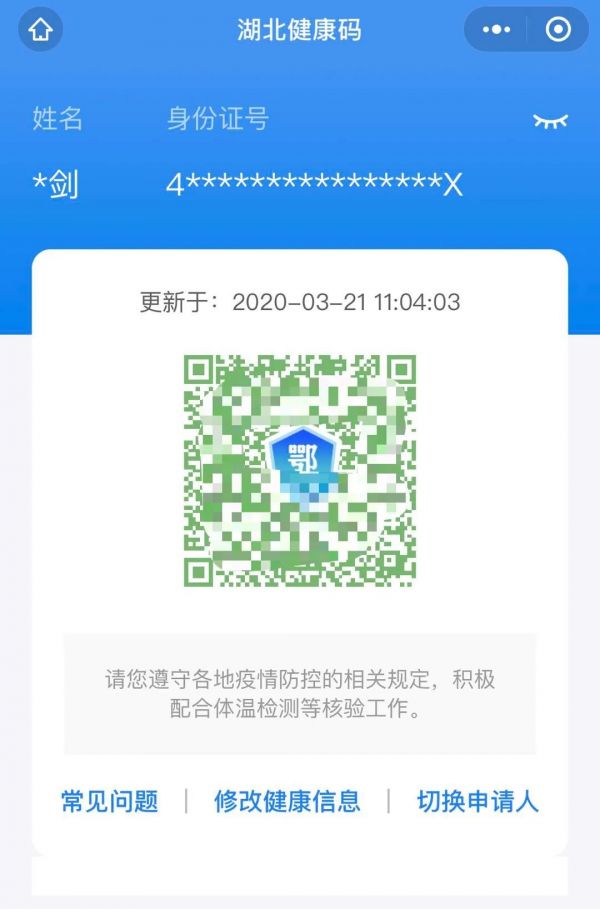600x909 pixels.
Task: Open the three-dot more menu
Action: click(x=496, y=30)
